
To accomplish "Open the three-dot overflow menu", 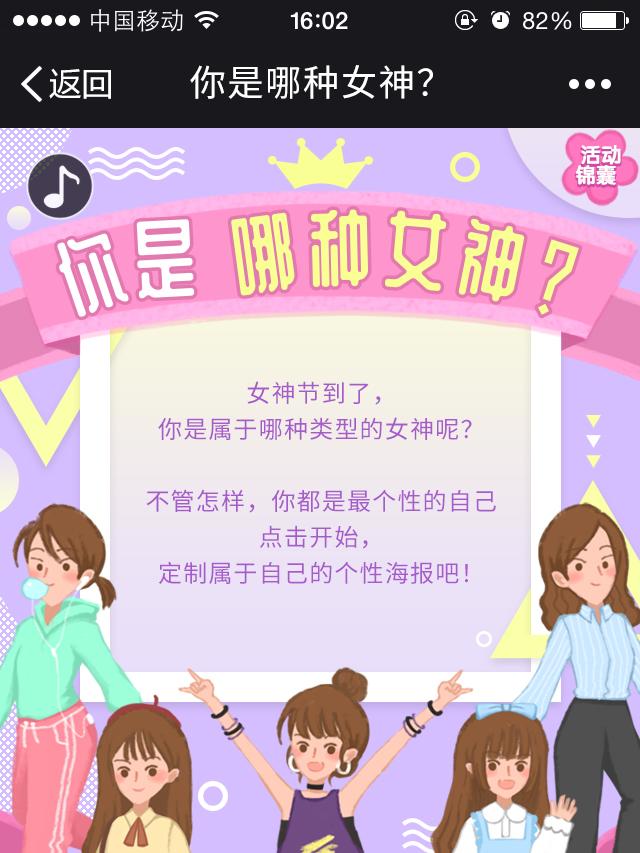I will coord(589,85).
